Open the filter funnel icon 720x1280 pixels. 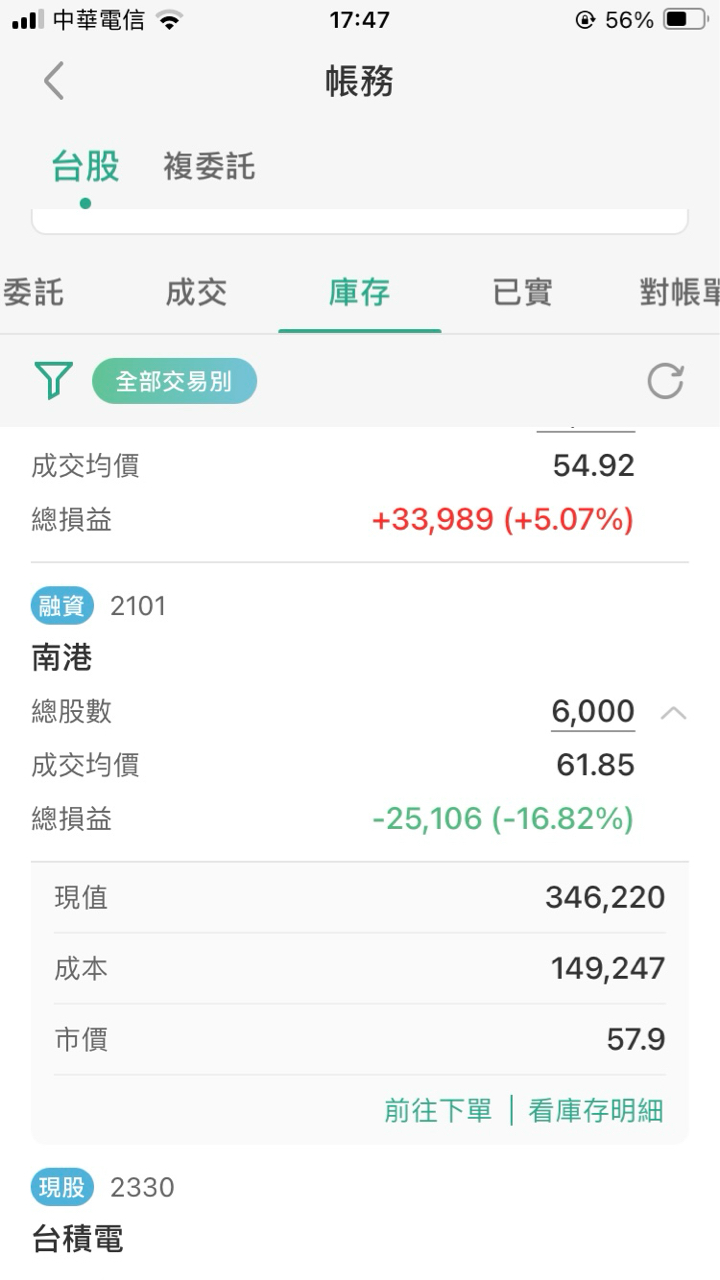[x=54, y=381]
